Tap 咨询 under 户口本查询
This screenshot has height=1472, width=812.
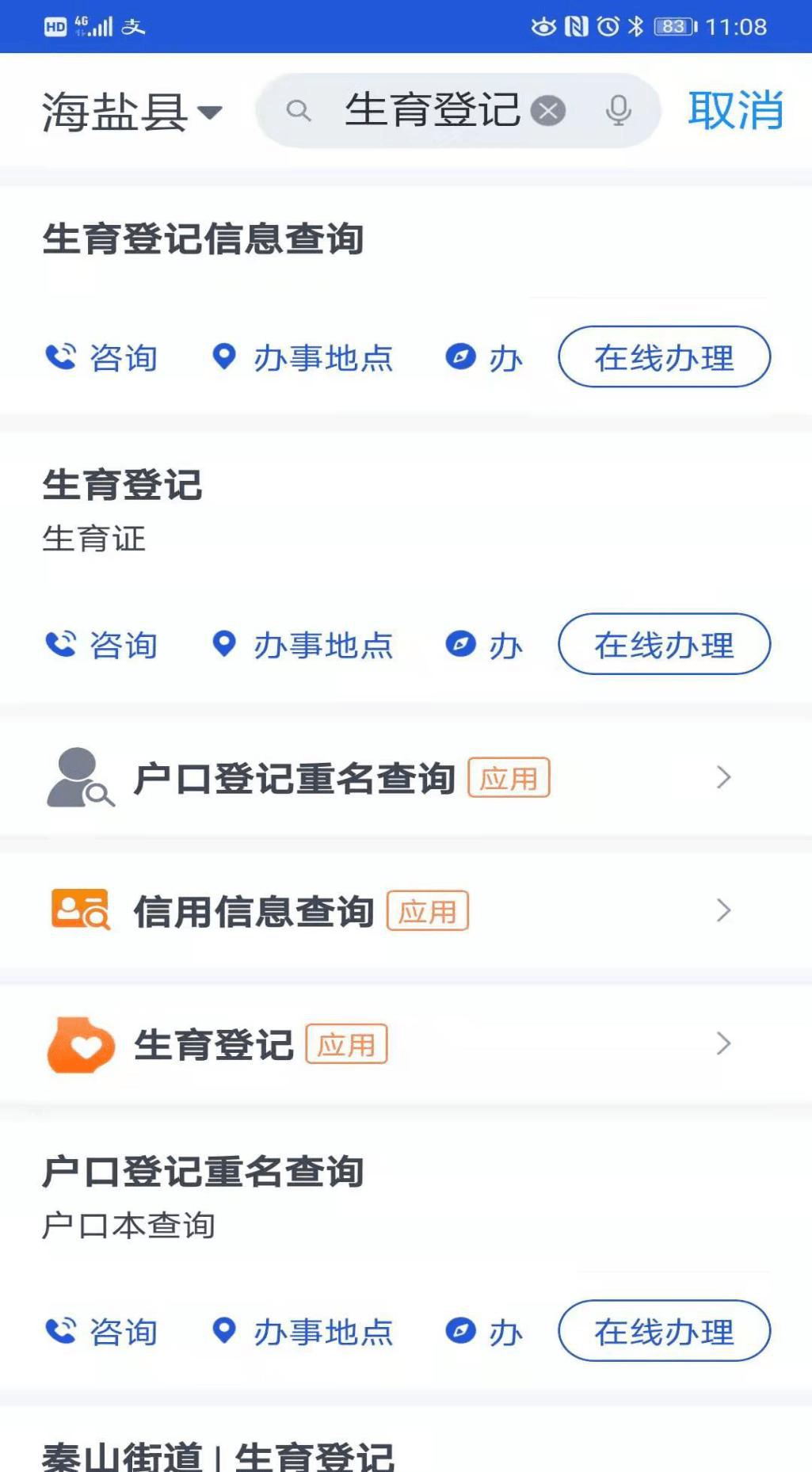click(x=101, y=1332)
